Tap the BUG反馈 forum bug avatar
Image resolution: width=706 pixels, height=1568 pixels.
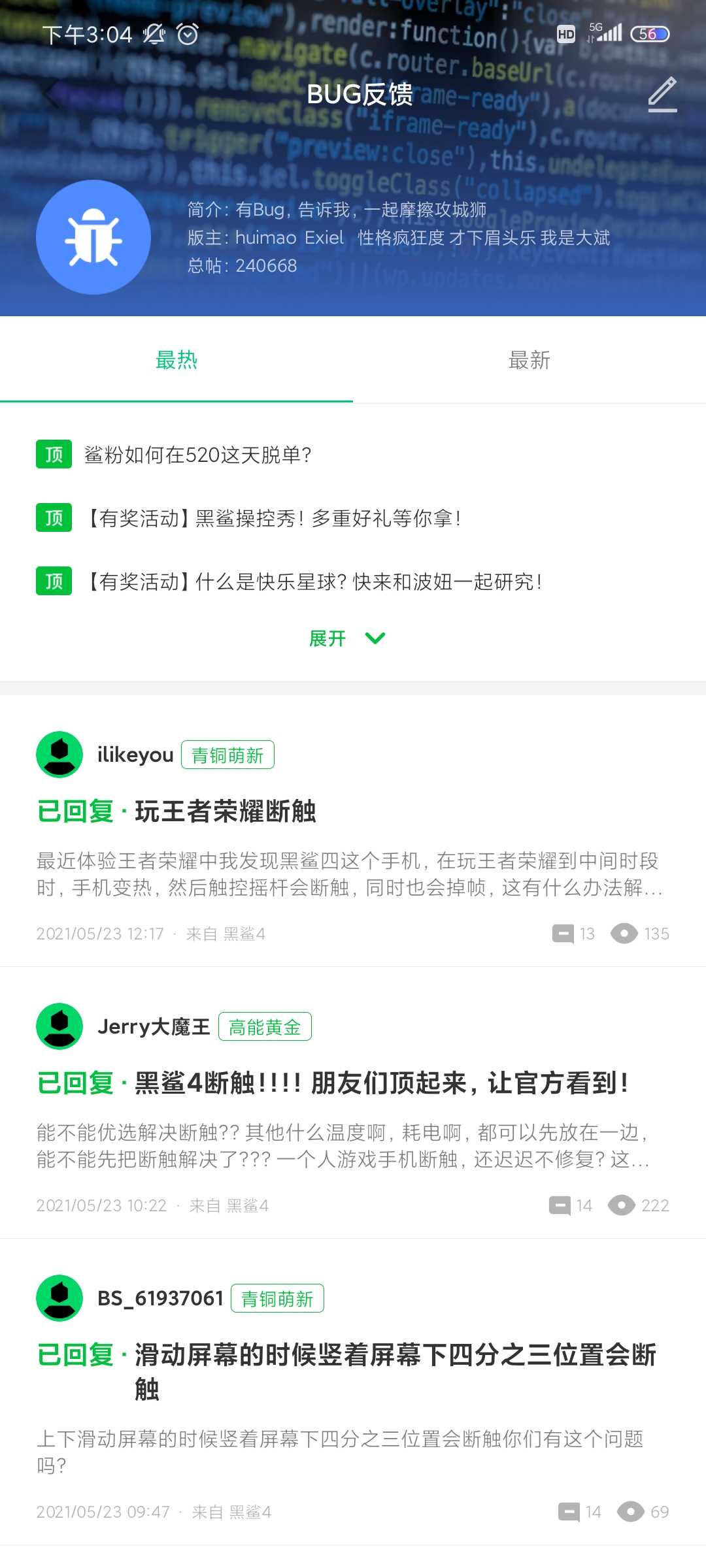[93, 237]
